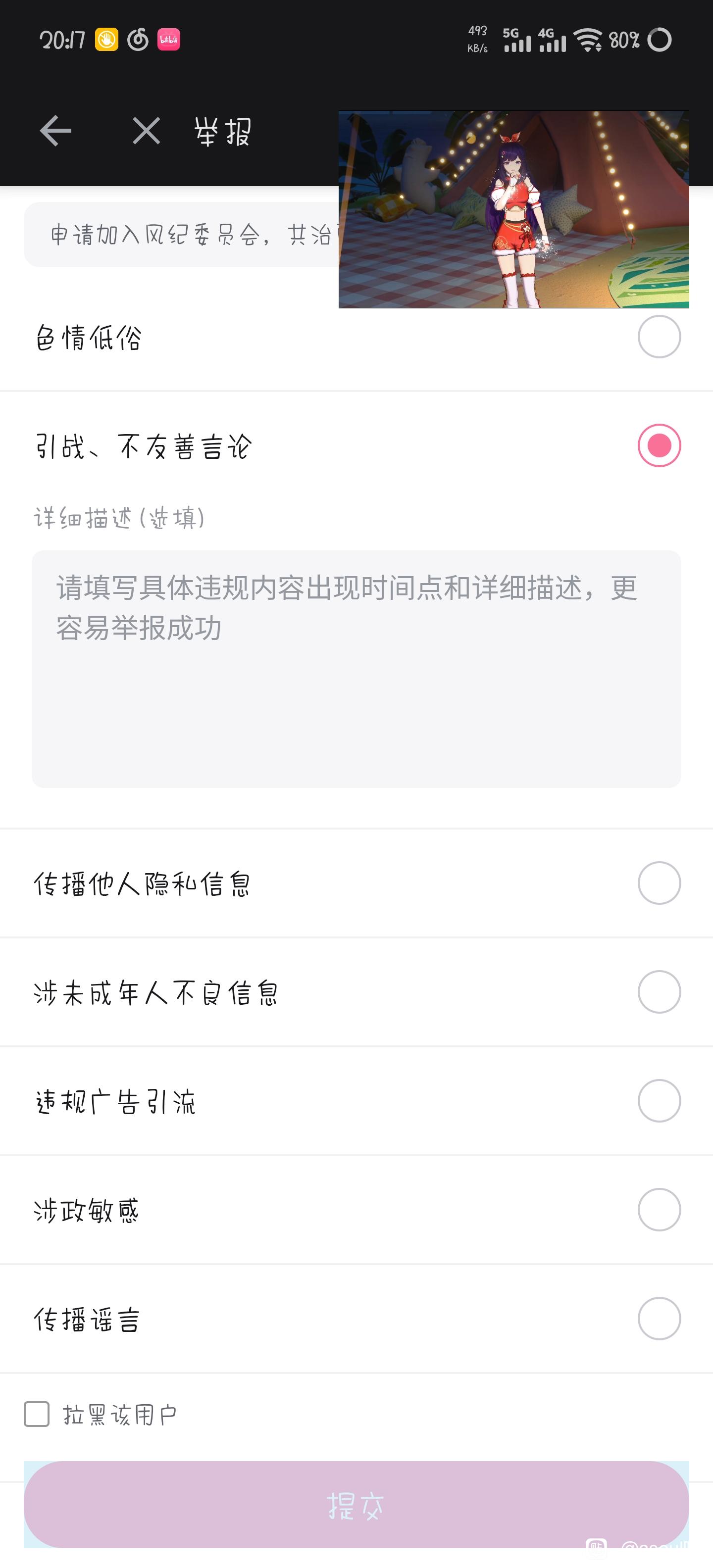
Task: Focus the 详细描述 text field
Action: (356, 668)
